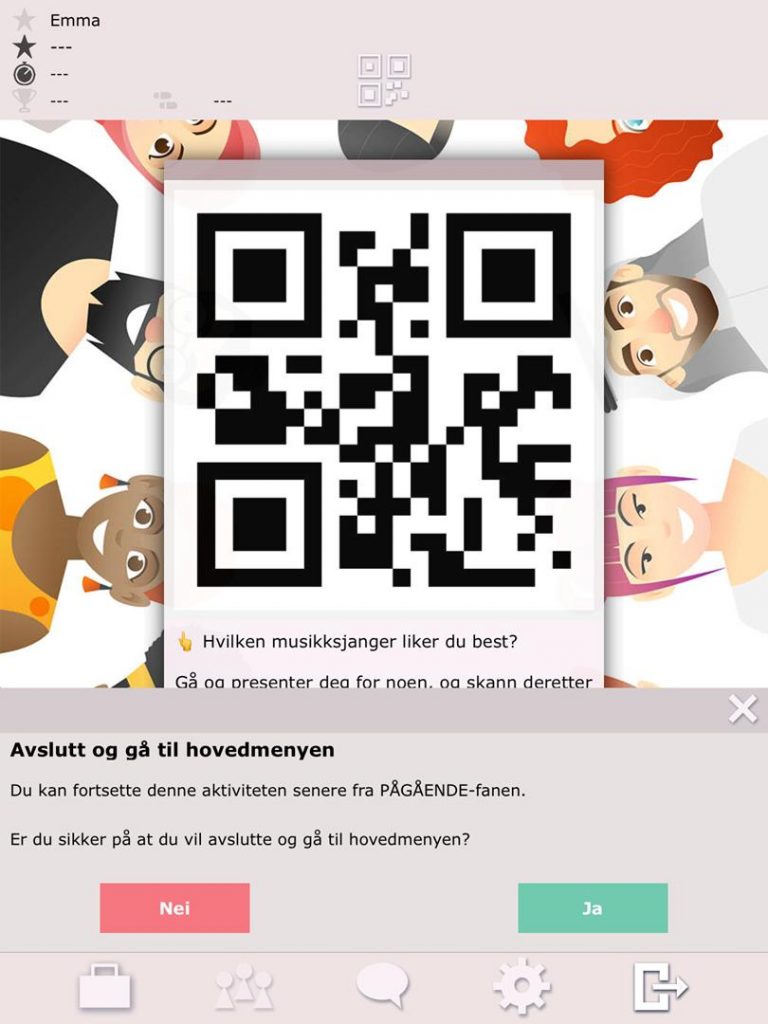The image size is (768, 1024).
Task: Confirm exit with the Ja button
Action: coord(592,908)
